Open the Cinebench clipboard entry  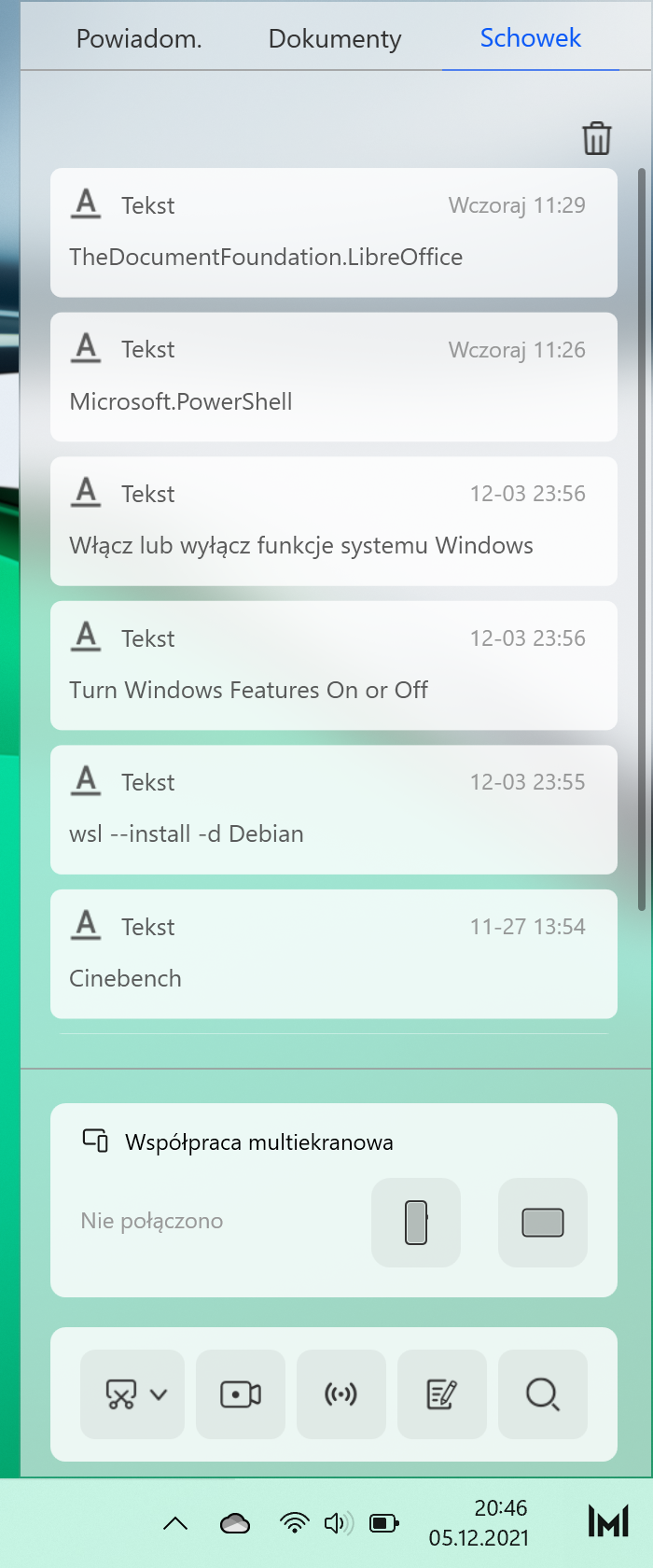pyautogui.click(x=334, y=954)
